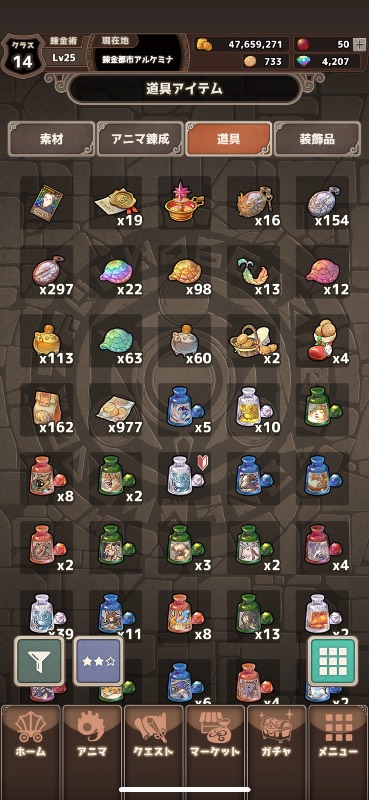The image size is (369, 800).
Task: Select the golden pig item x113
Action: (x=47, y=341)
